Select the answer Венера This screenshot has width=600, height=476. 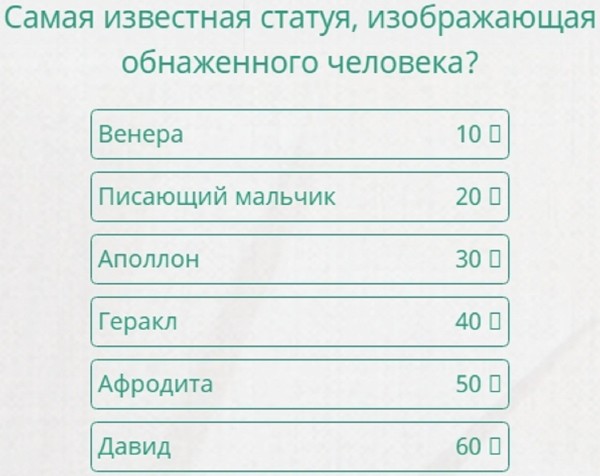click(299, 134)
